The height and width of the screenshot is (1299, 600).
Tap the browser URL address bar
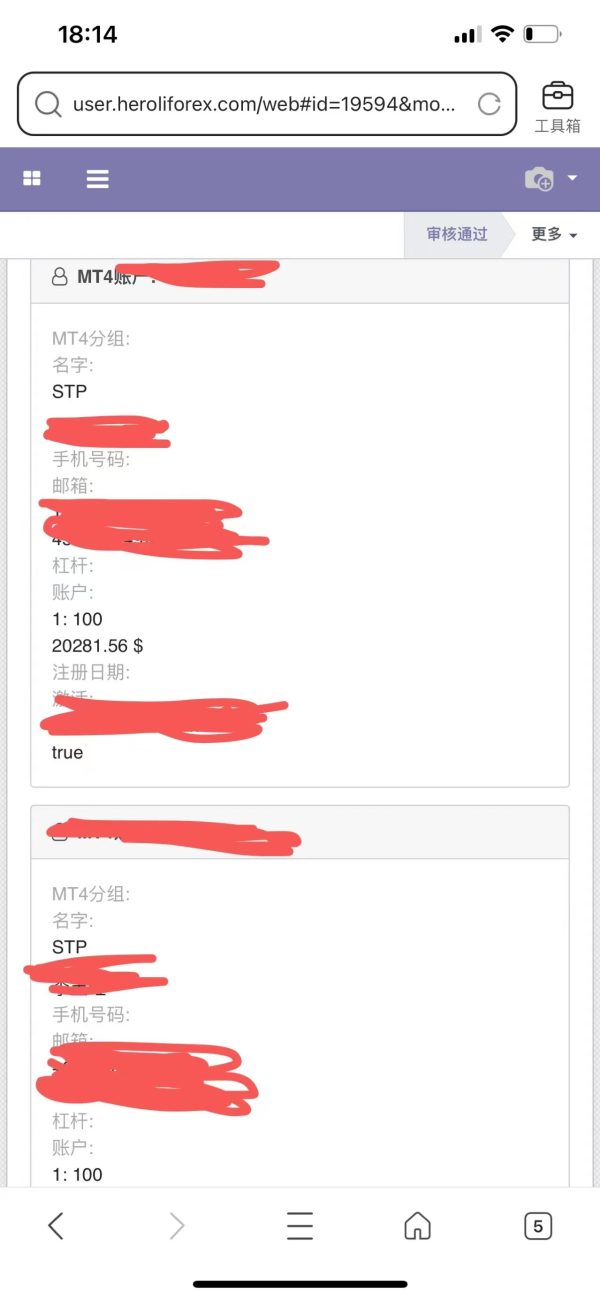tap(267, 104)
